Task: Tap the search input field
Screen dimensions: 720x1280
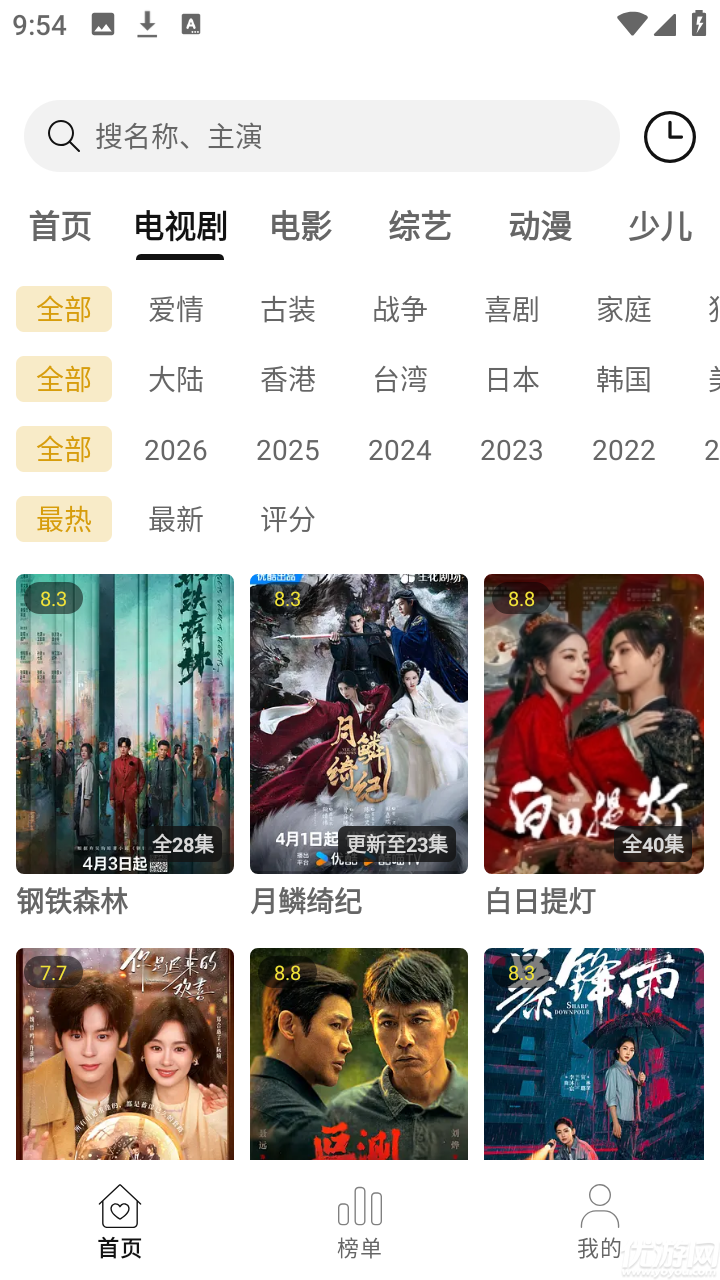Action: coord(320,136)
